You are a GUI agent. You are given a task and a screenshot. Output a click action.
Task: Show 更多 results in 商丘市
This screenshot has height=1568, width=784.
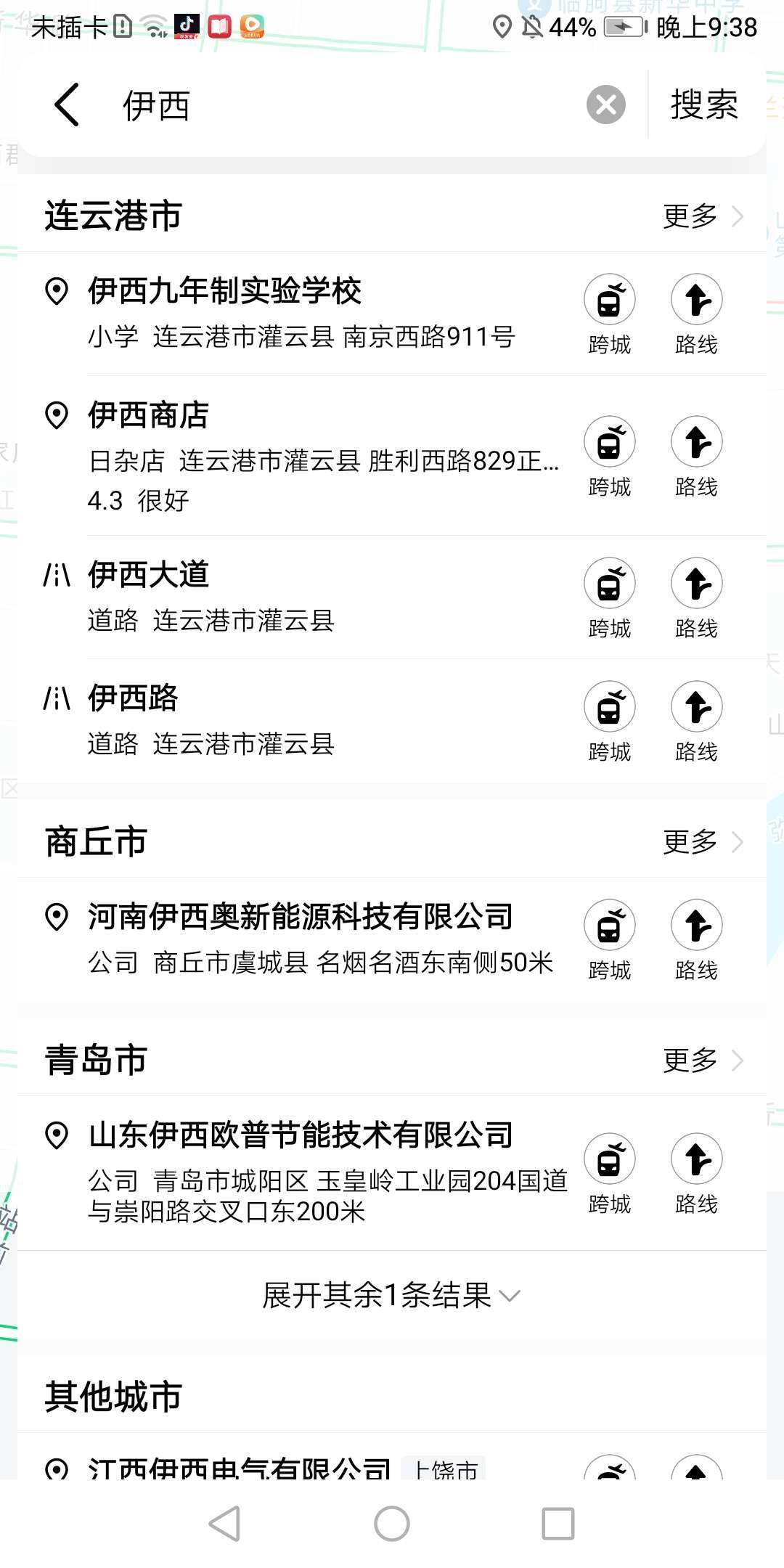coord(702,842)
